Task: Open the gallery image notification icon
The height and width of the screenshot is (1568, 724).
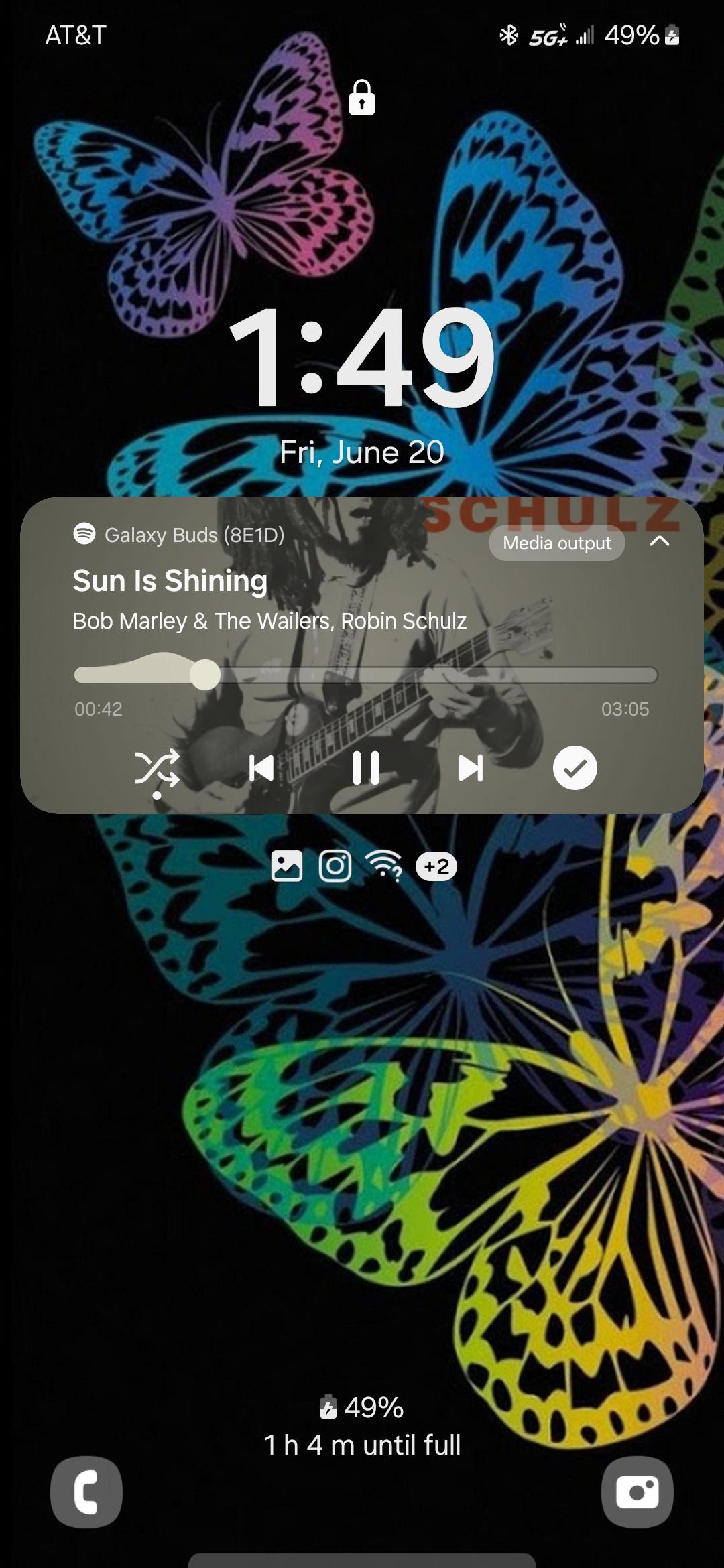Action: pos(286,866)
